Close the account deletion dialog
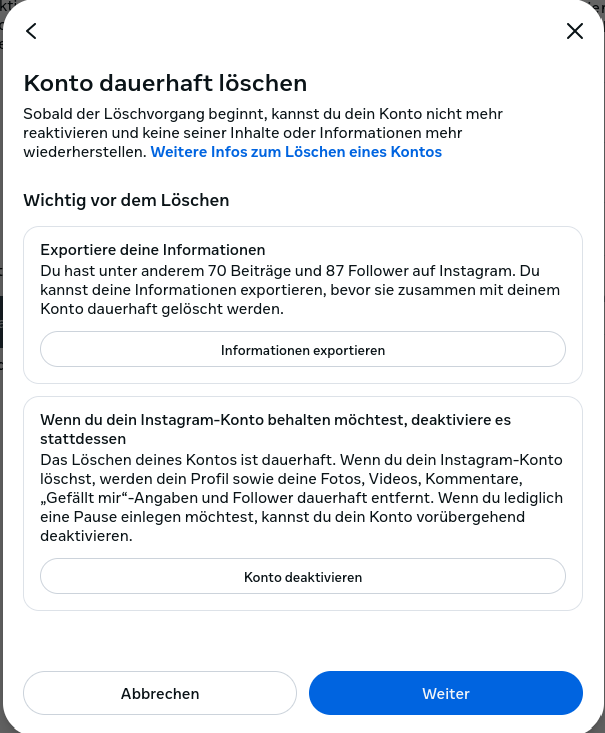Viewport: 605px width, 733px height. click(575, 31)
